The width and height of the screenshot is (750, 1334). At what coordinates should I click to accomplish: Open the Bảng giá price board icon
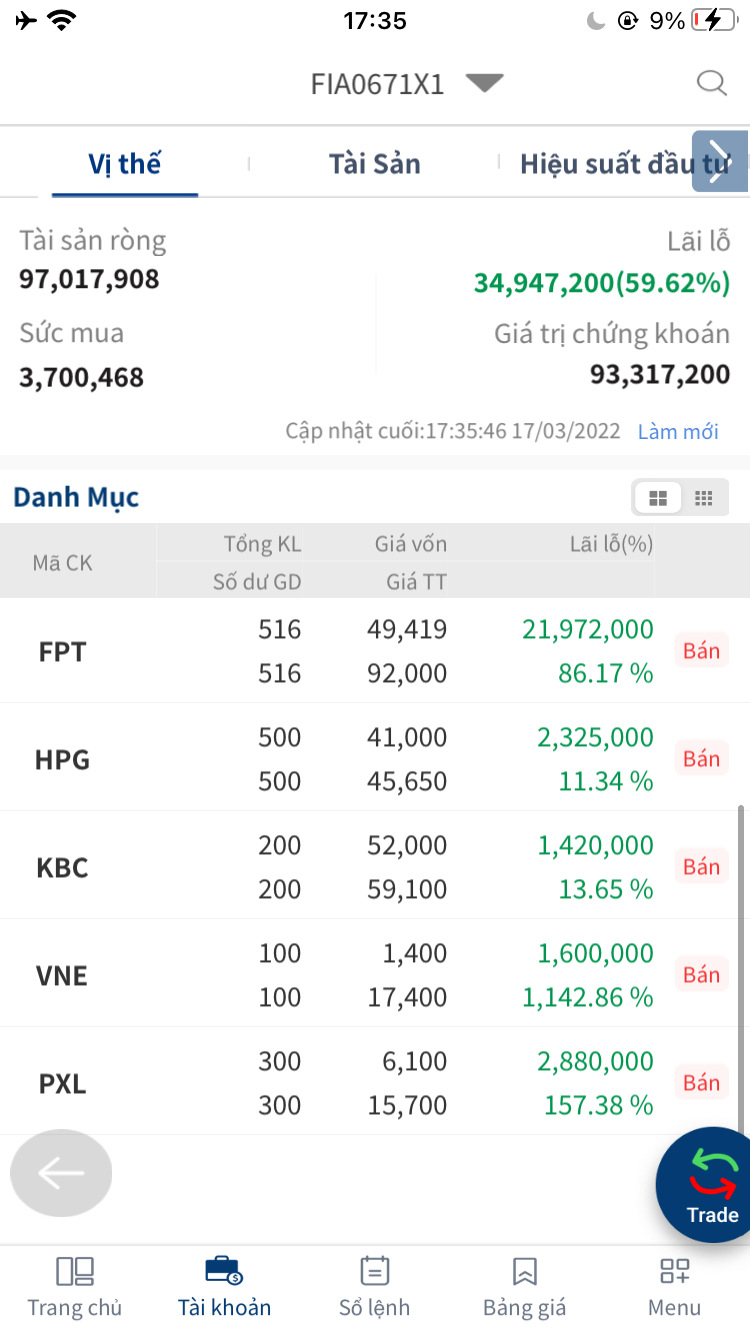pyautogui.click(x=524, y=1275)
